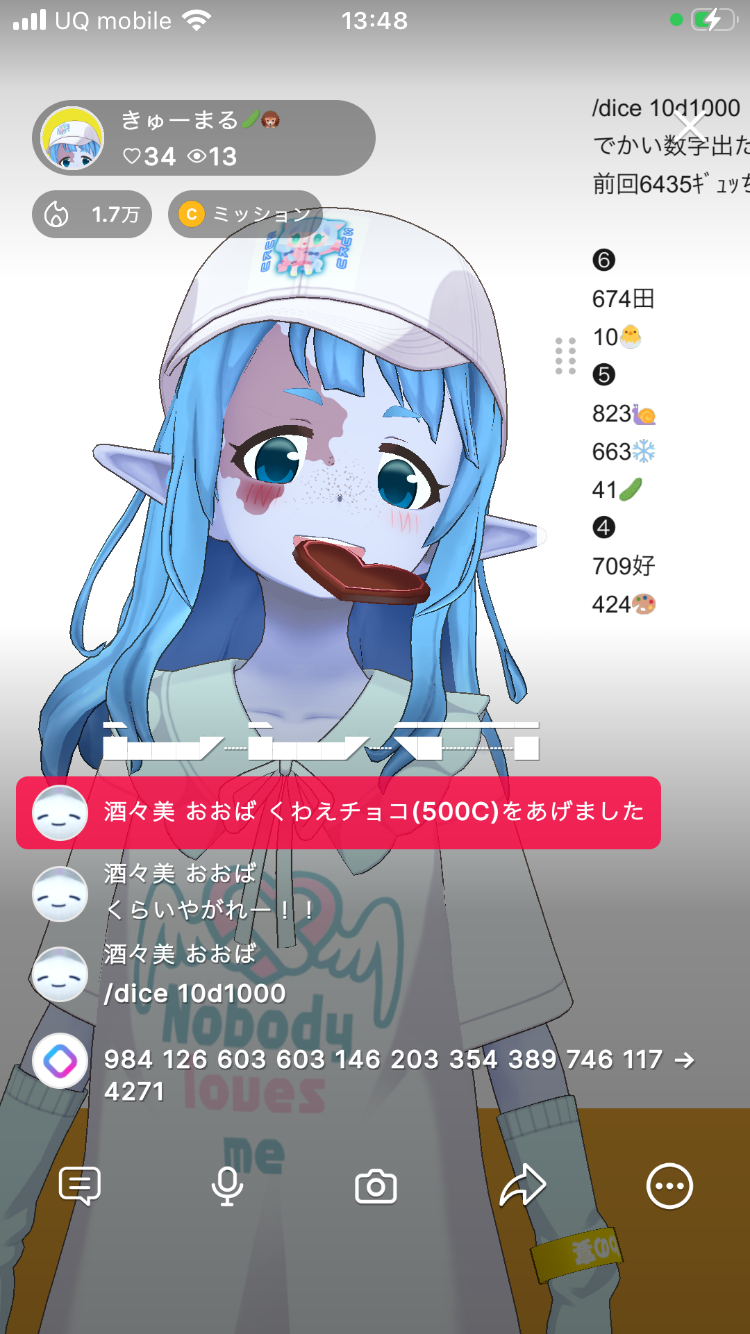750x1334 pixels.
Task: Close the live stream view
Action: pyautogui.click(x=690, y=126)
